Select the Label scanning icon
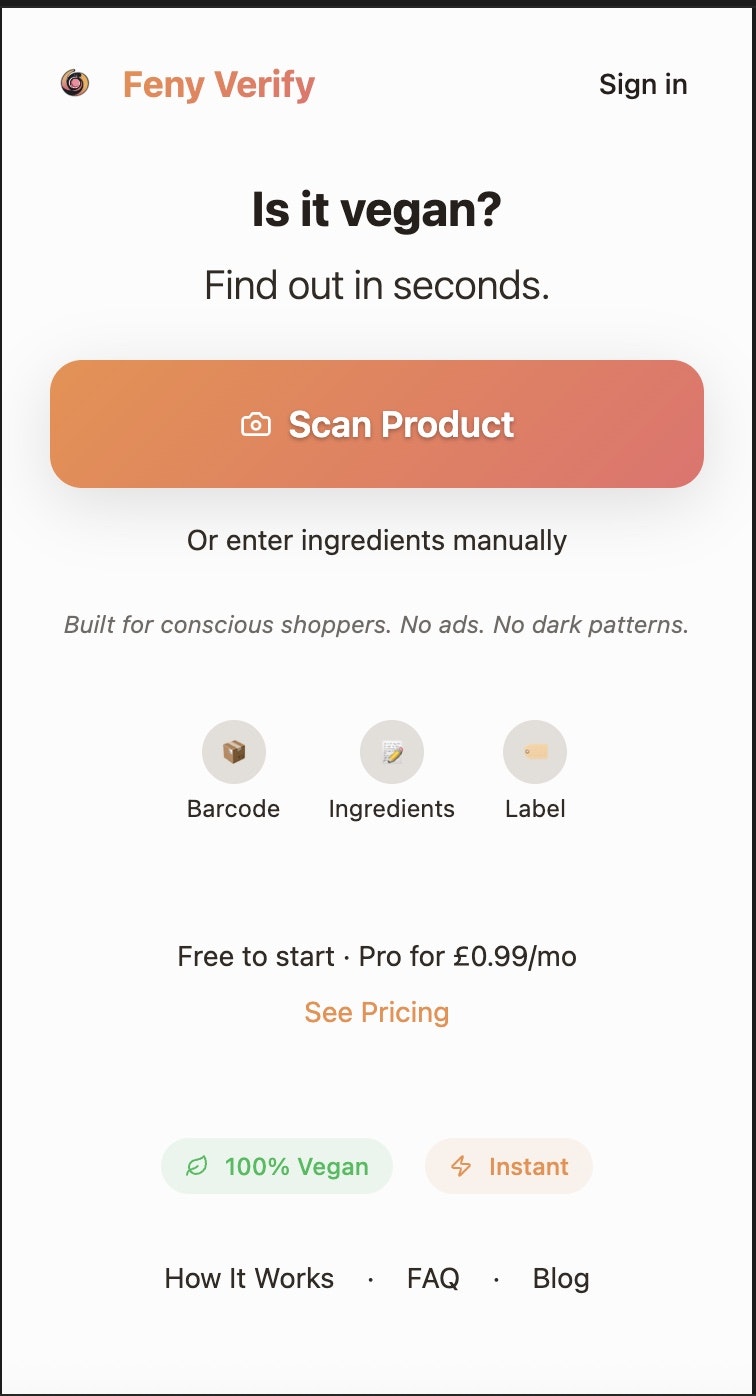 pos(535,751)
